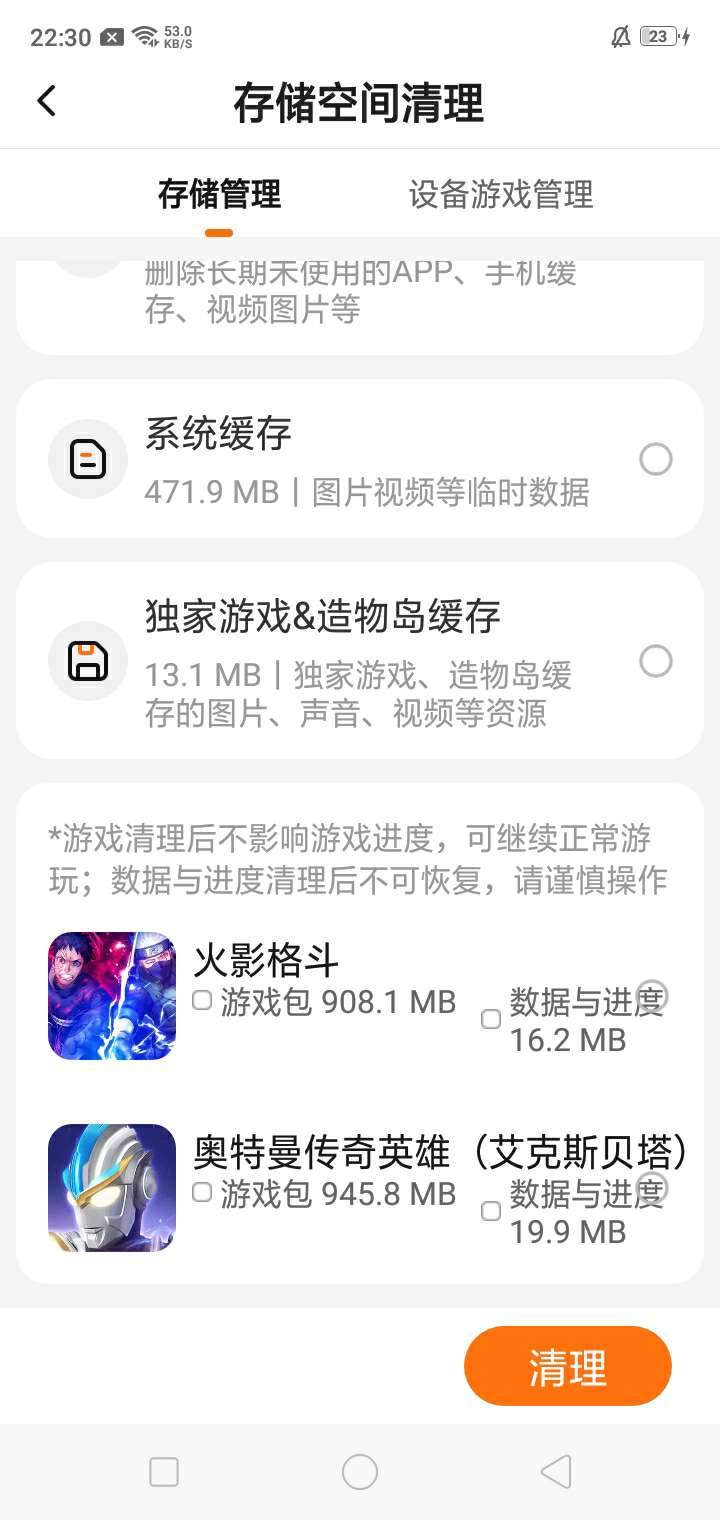Go back from 存储空间清理 page

(46, 101)
